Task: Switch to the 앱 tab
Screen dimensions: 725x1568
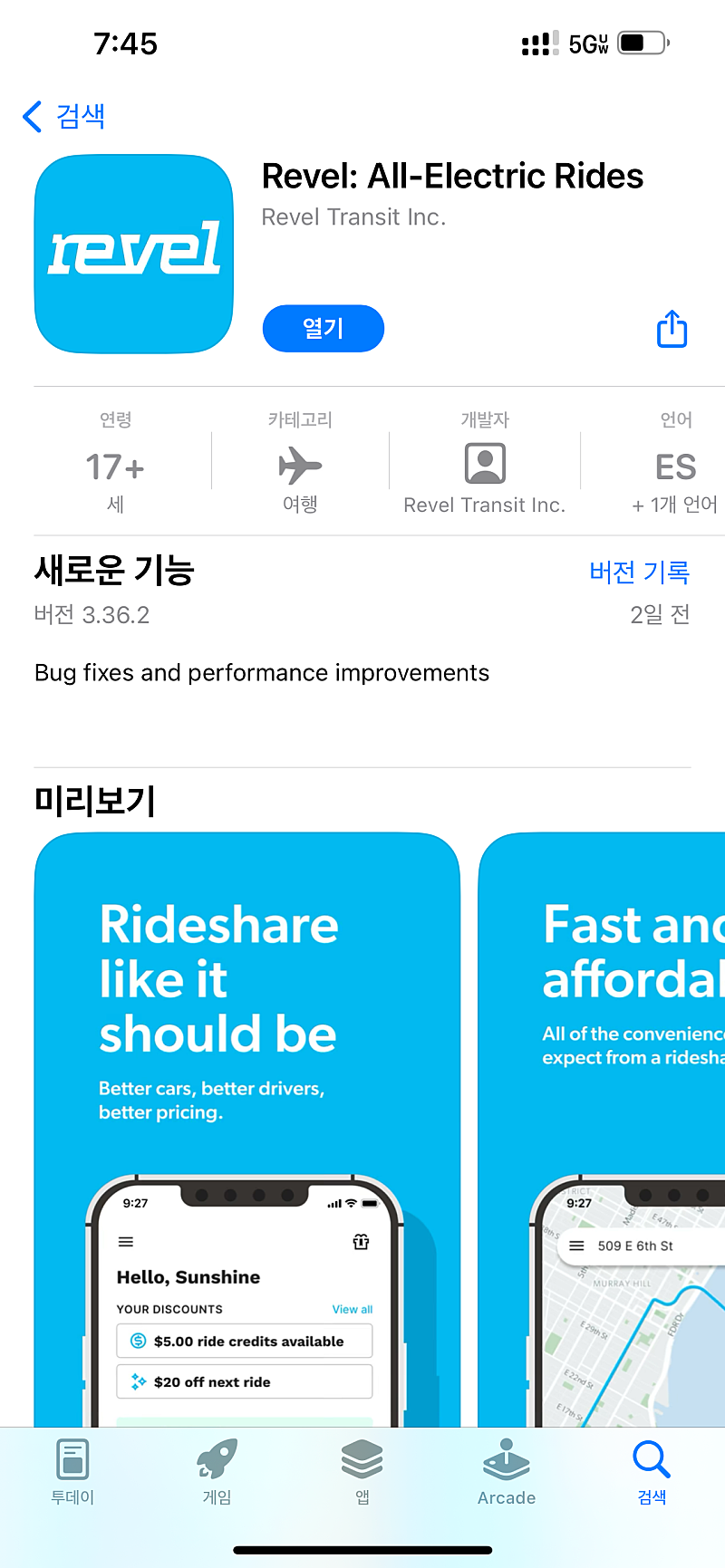Action: [362, 1472]
